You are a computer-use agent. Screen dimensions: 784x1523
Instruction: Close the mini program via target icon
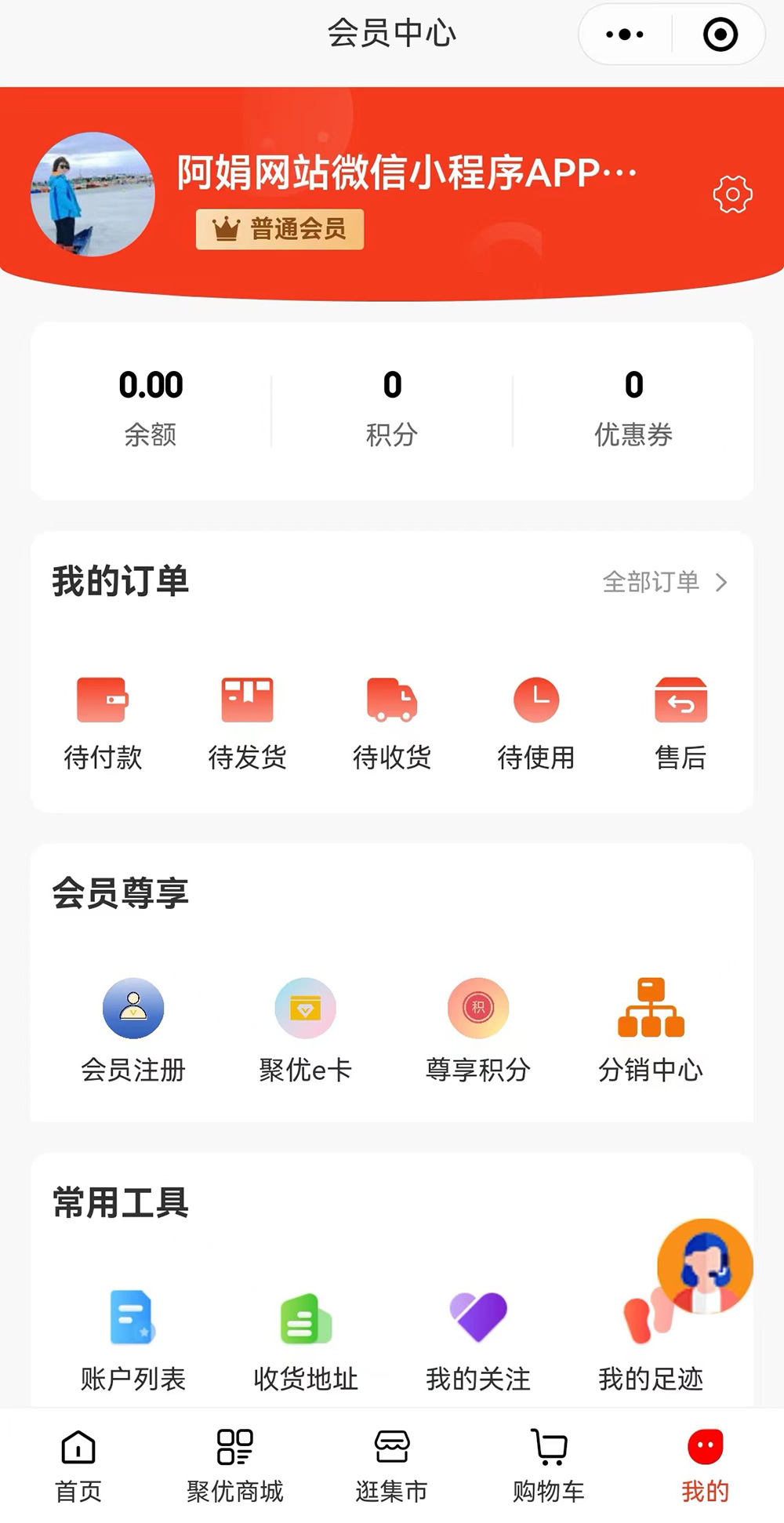tap(720, 35)
